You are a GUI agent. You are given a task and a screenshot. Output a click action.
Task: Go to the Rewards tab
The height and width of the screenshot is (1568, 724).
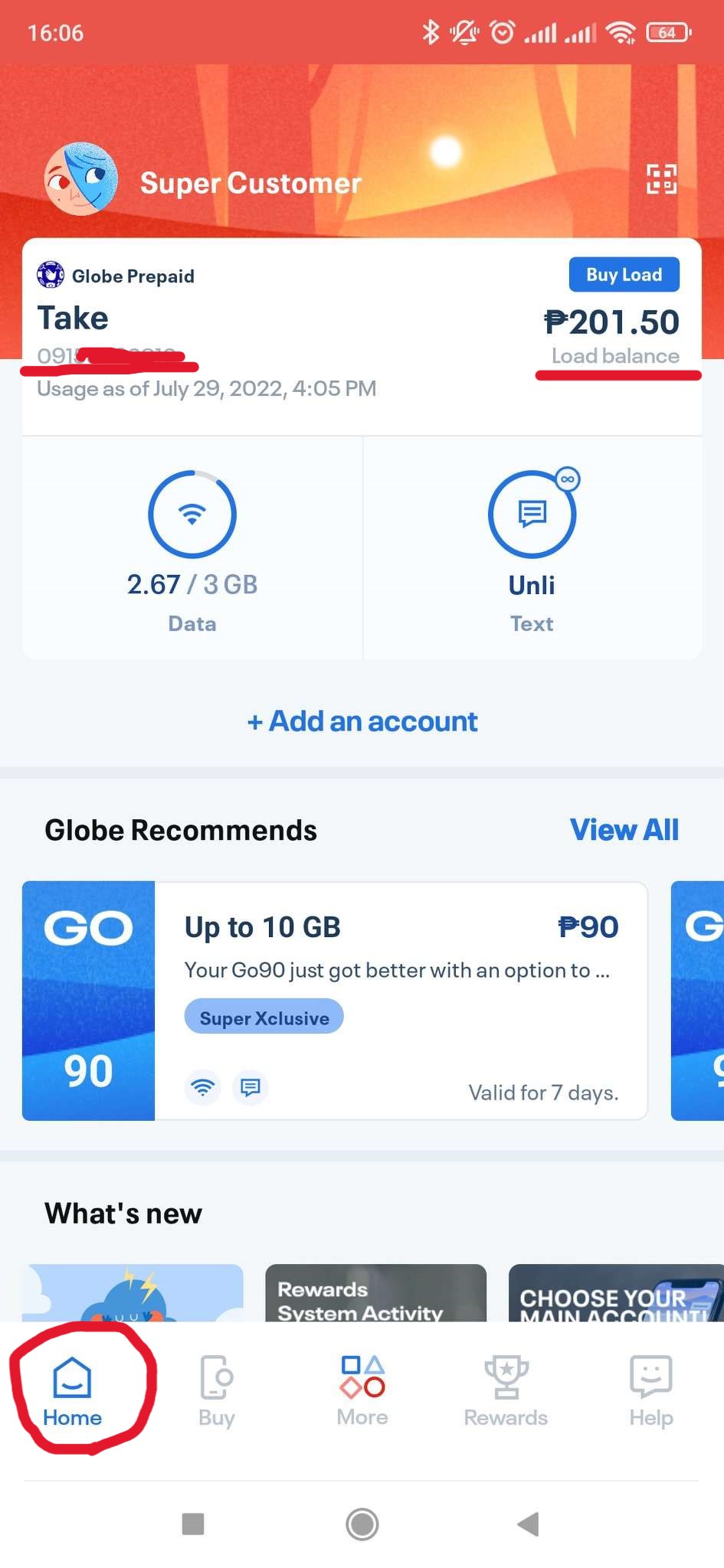[506, 1391]
